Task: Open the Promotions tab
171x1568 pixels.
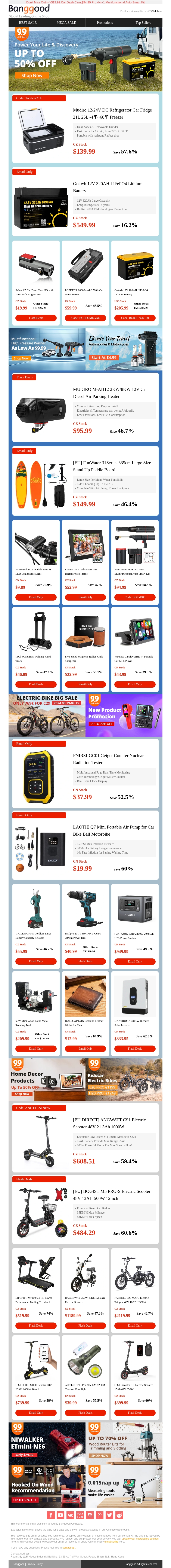Action: pos(105,22)
